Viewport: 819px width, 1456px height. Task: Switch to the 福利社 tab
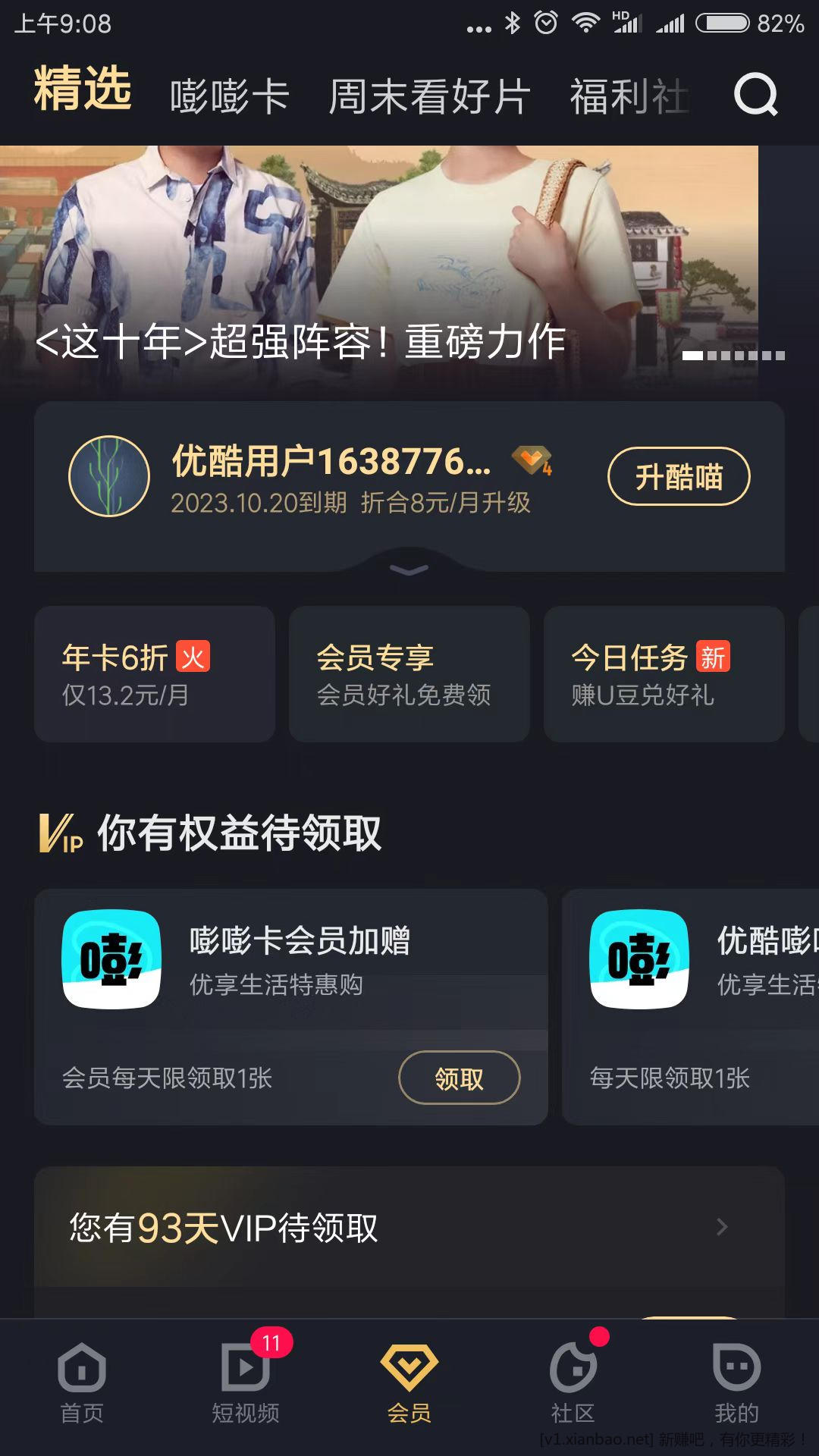pos(629,97)
